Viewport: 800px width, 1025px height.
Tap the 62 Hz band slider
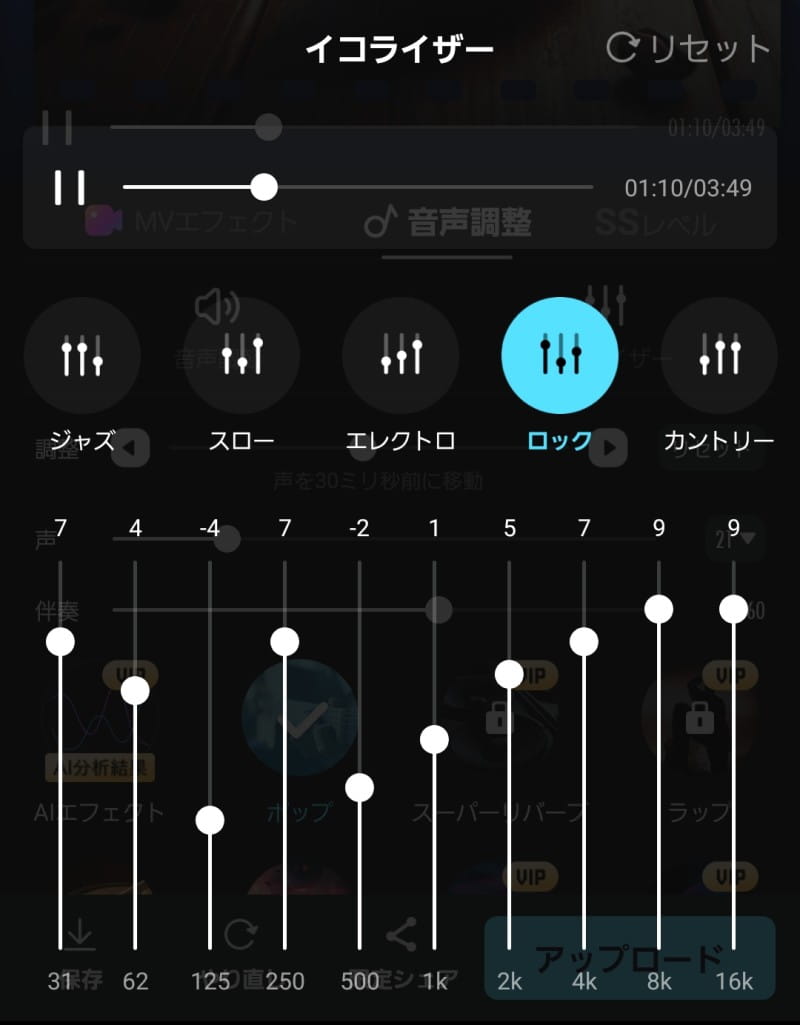click(x=135, y=690)
